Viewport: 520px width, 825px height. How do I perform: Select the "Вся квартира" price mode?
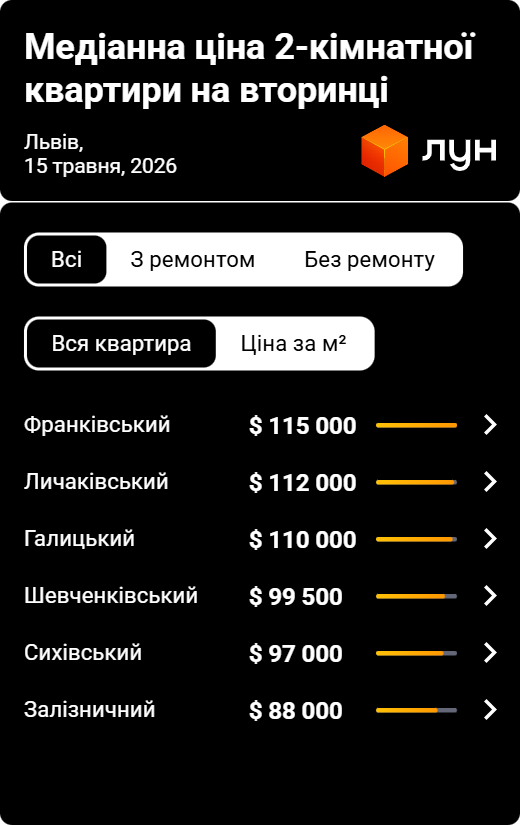(121, 344)
